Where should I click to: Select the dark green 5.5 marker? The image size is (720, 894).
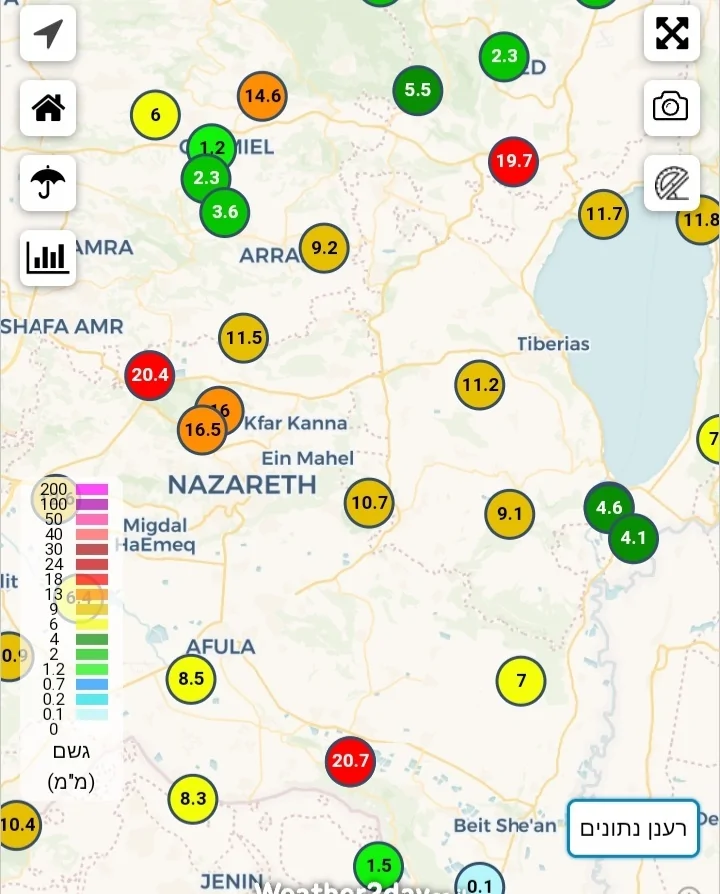[417, 90]
